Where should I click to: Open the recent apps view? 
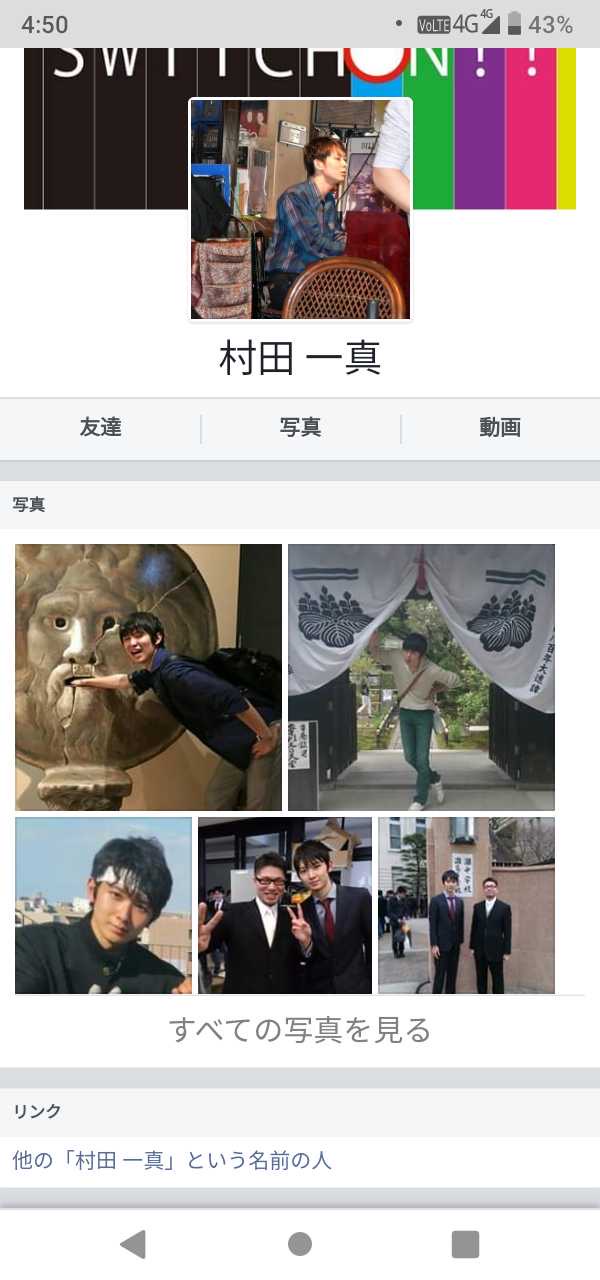click(465, 1244)
